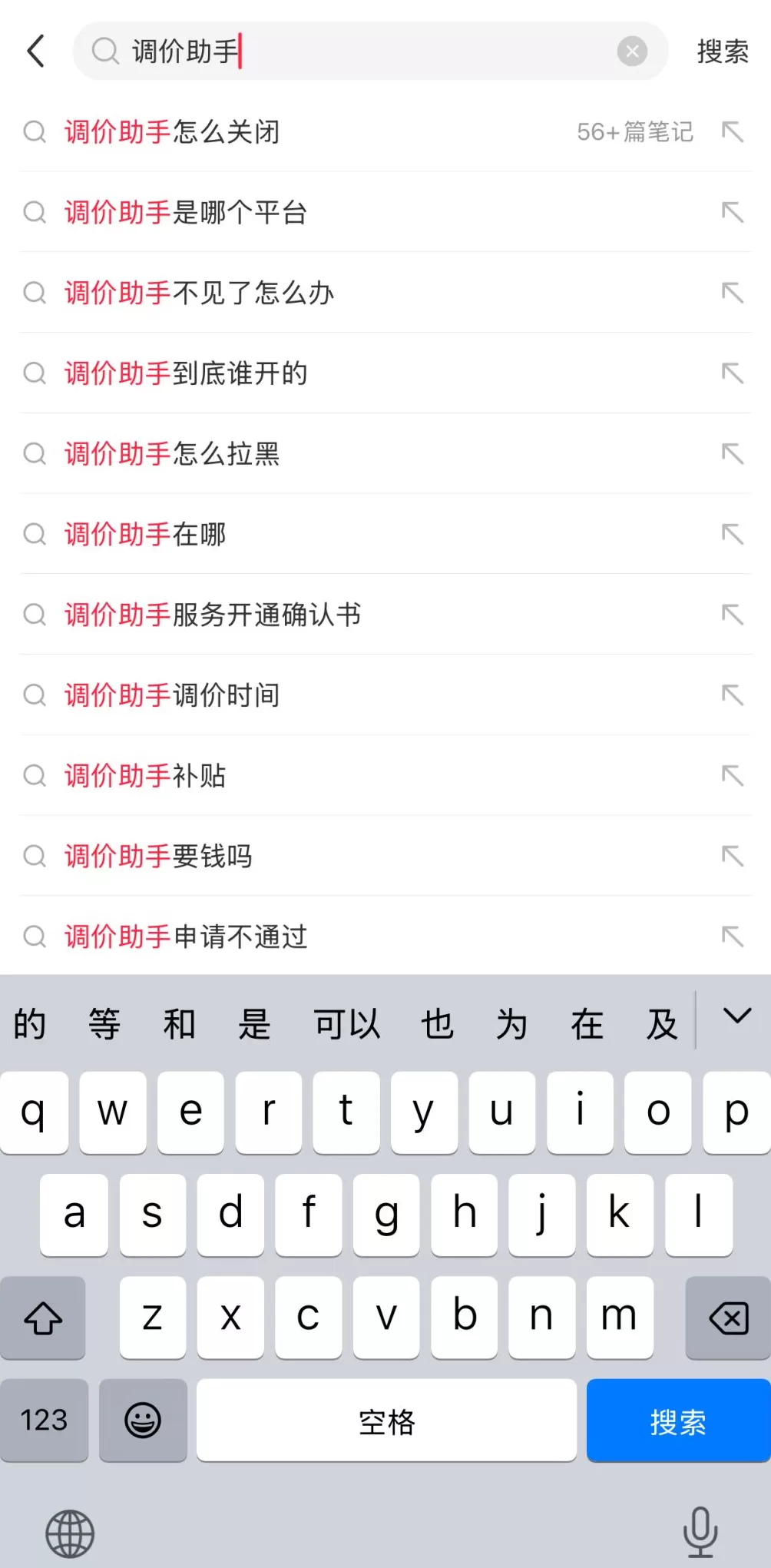Tap 搜索 at the top right to search

[722, 51]
